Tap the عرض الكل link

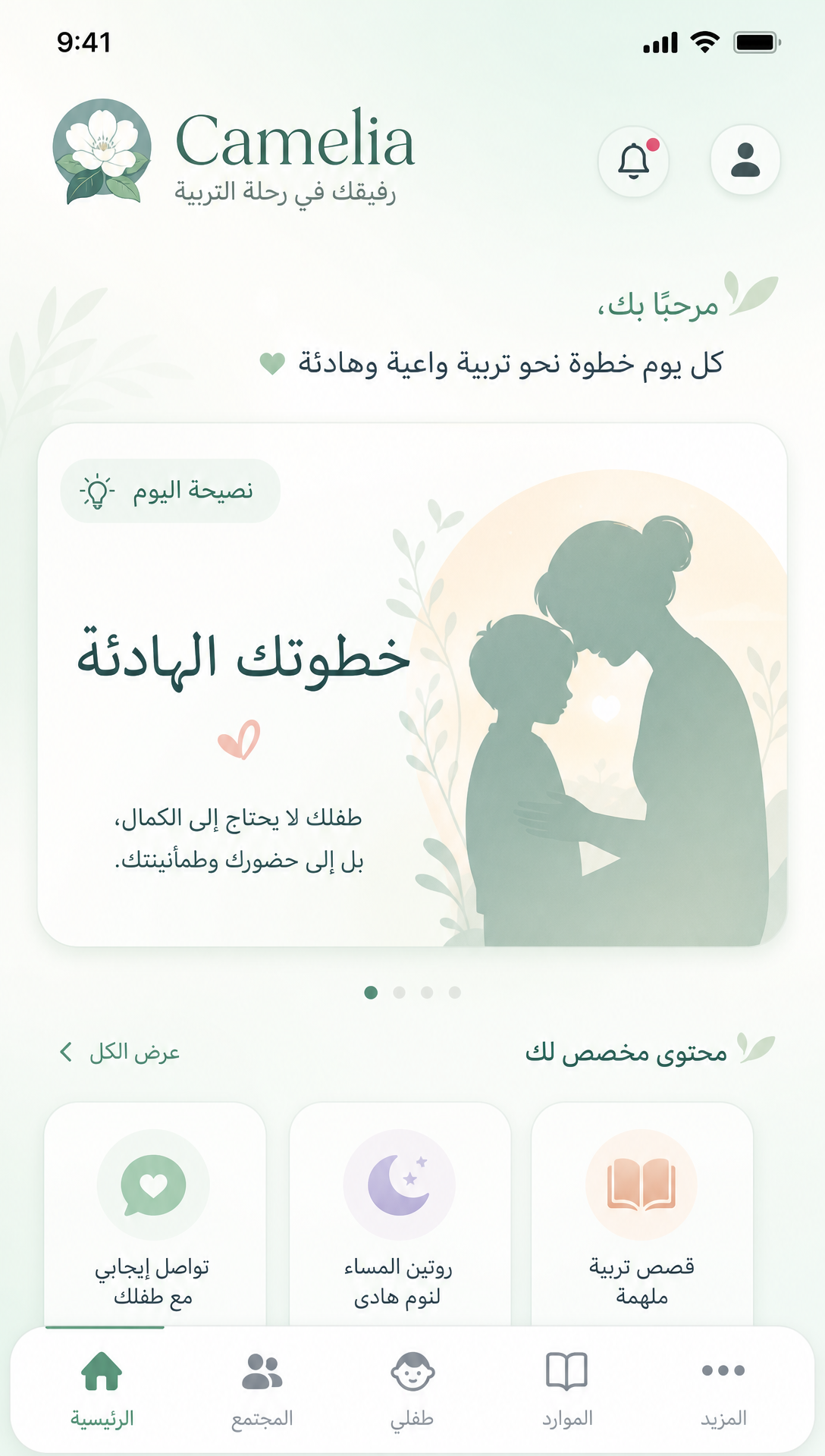120,1053
